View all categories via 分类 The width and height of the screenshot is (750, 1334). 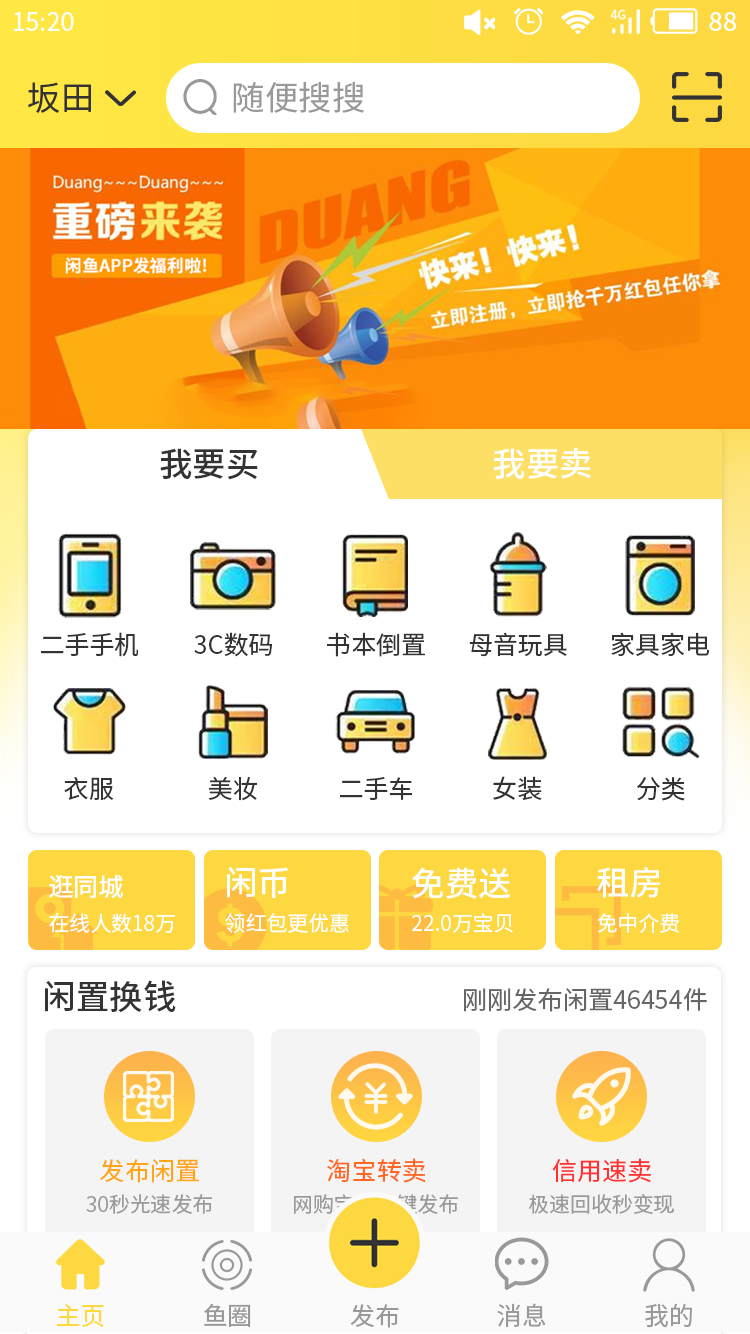tap(660, 744)
